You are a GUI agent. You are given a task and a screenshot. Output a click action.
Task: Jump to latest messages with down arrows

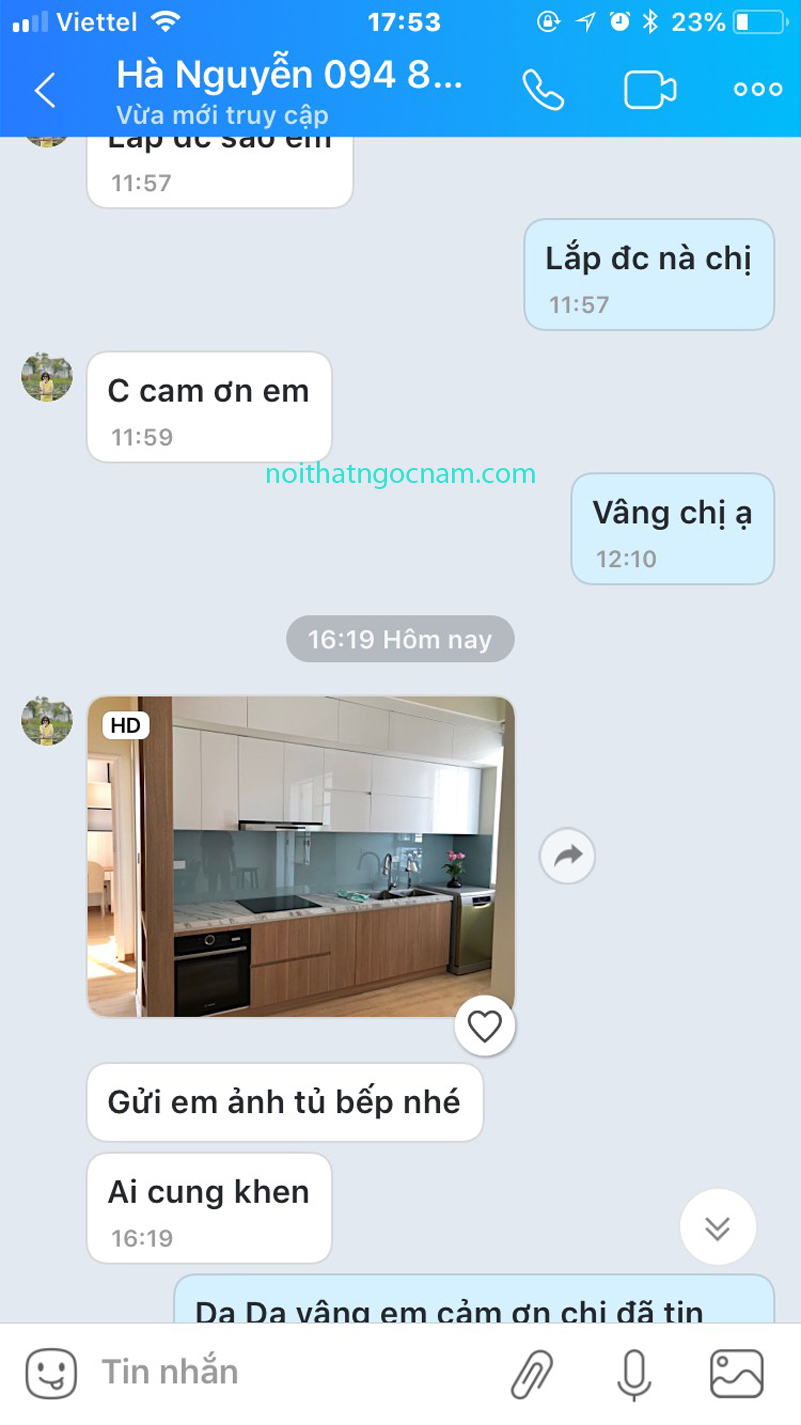(717, 1227)
